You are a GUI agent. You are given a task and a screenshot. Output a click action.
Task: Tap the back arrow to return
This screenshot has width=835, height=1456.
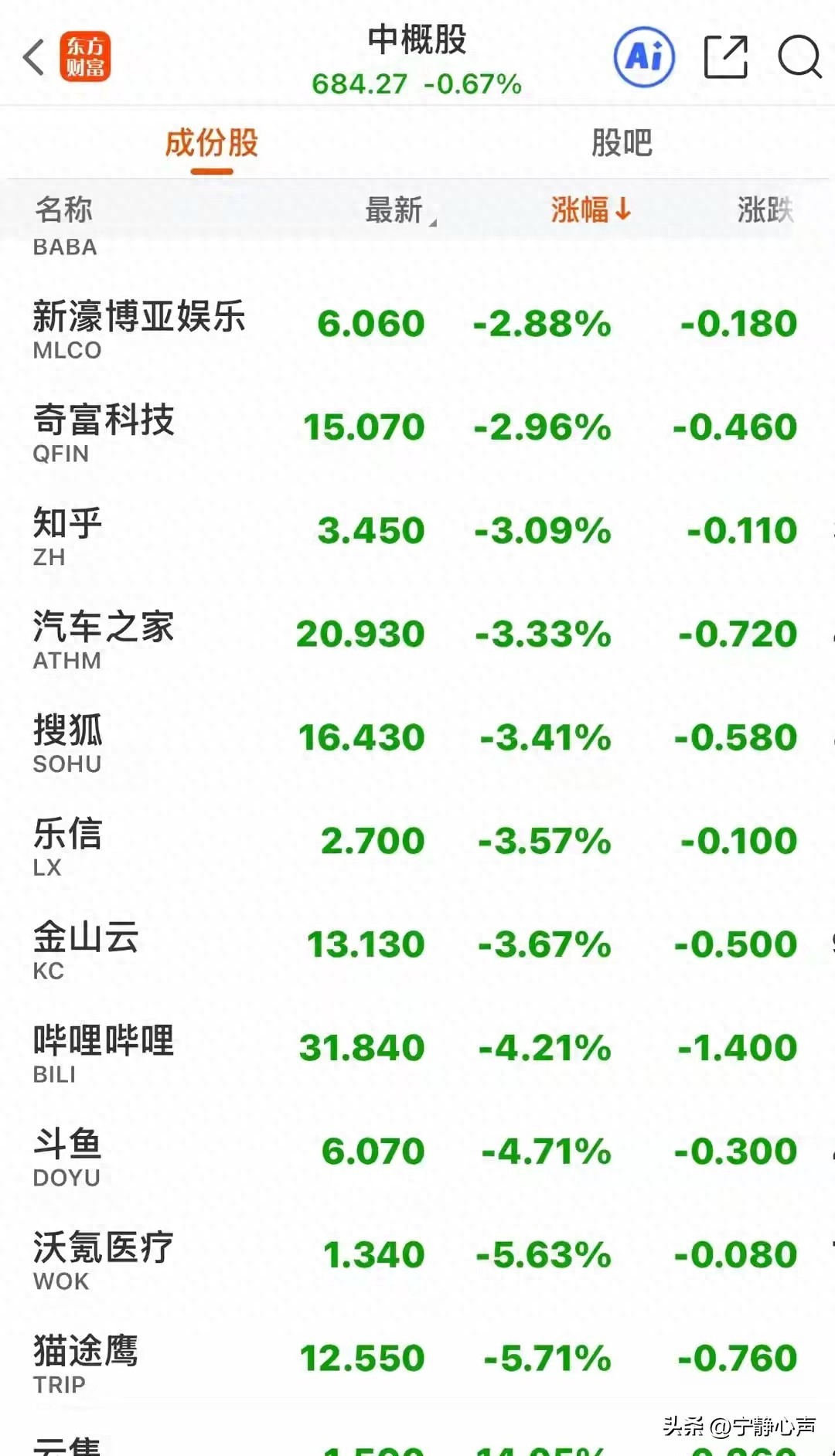click(x=32, y=58)
